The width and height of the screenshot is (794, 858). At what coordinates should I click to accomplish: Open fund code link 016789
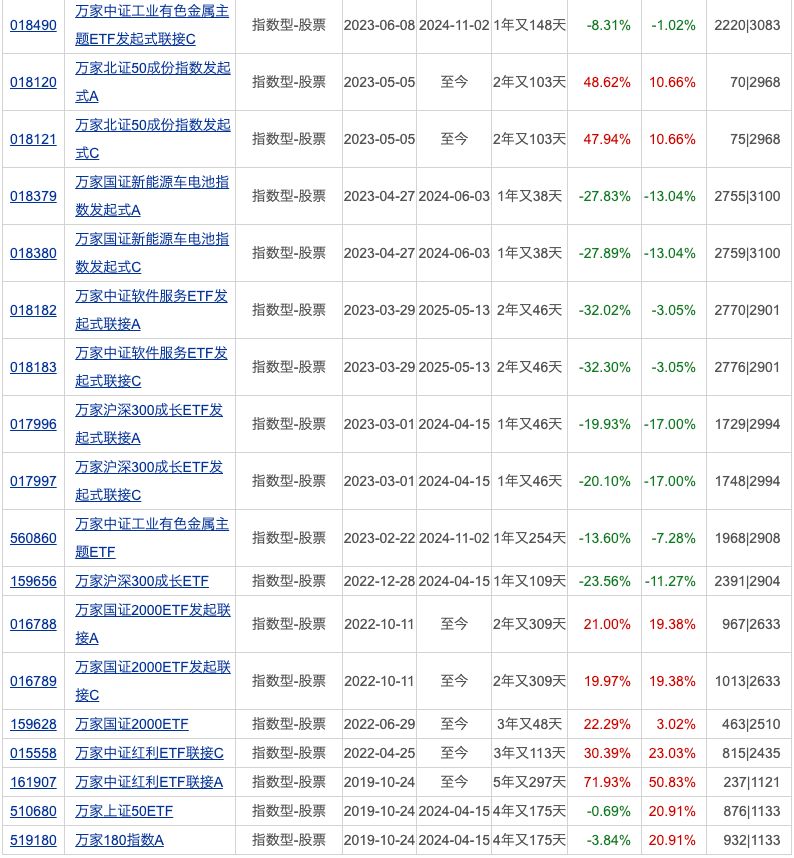coord(32,681)
